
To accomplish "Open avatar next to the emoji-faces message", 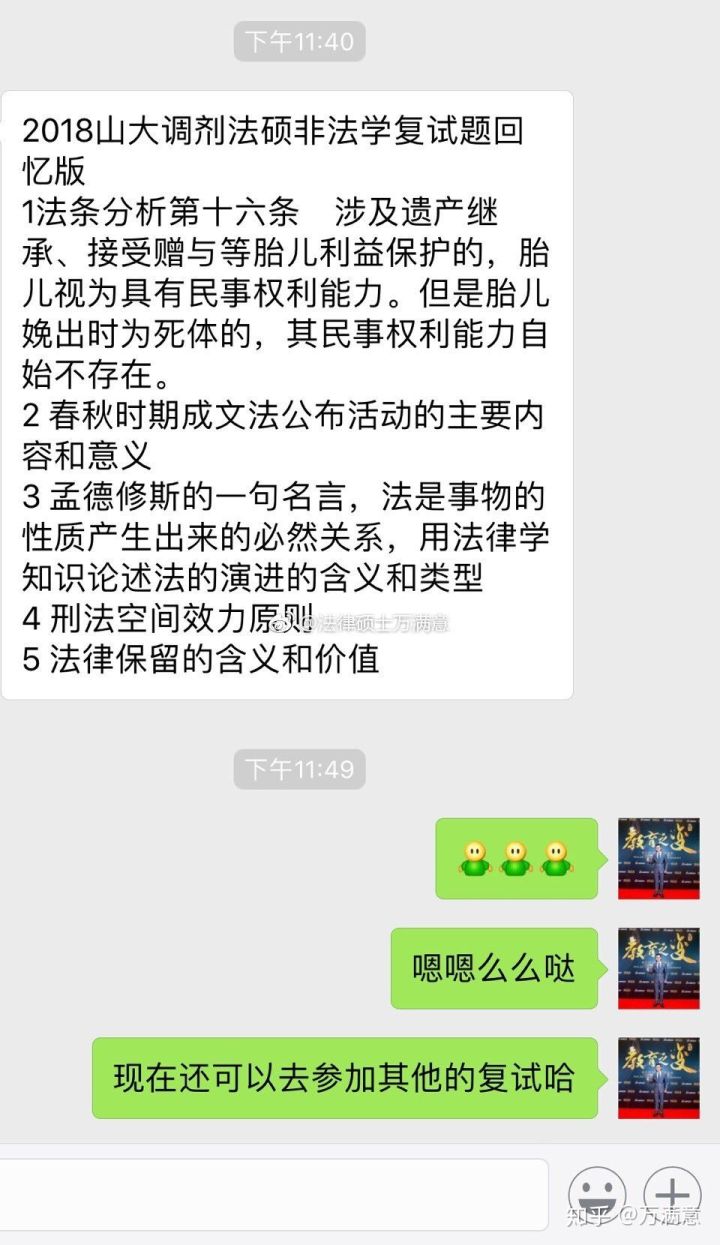I will tap(658, 858).
